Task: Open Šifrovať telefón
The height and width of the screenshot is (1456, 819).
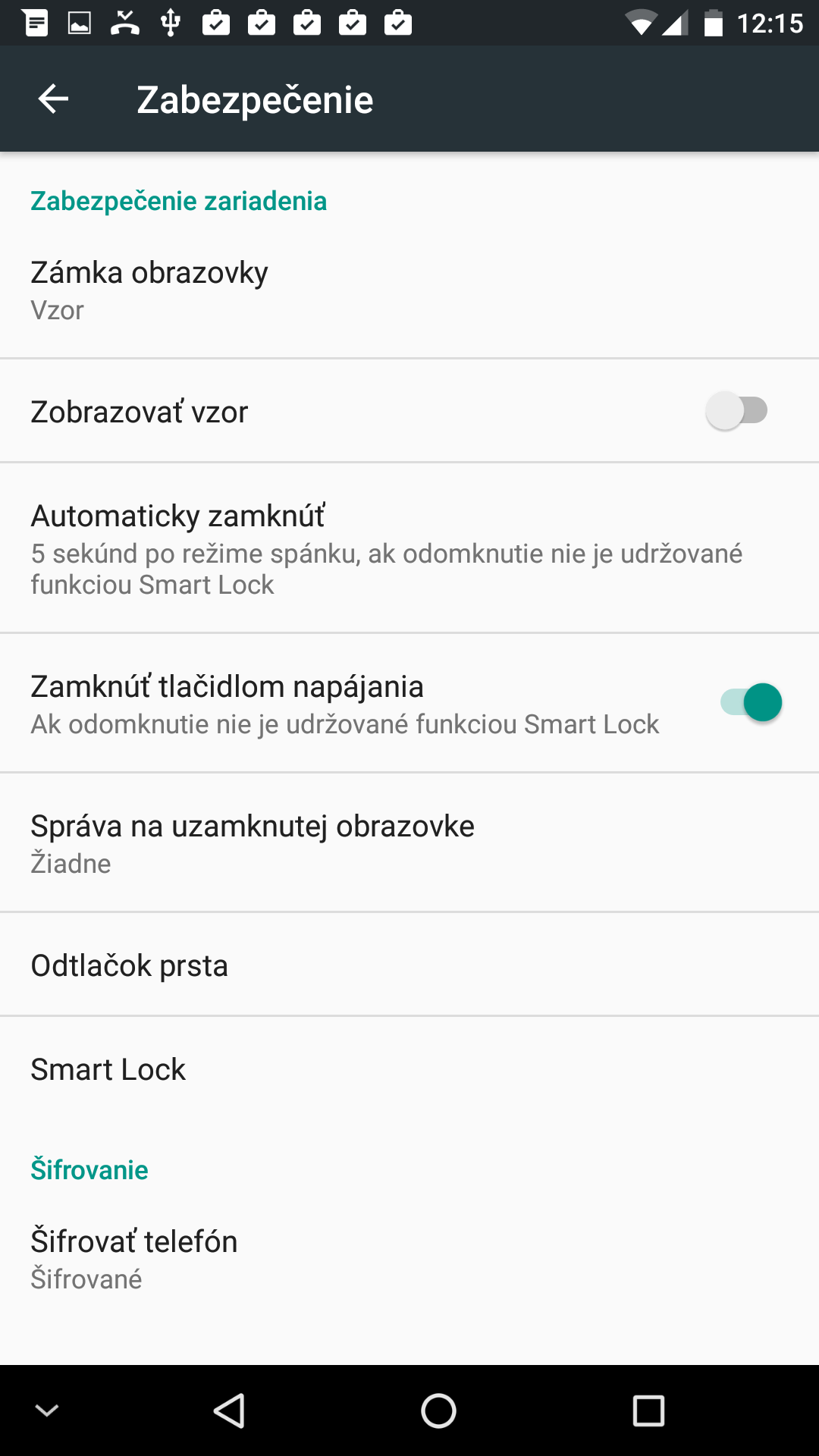Action: coord(409,1259)
